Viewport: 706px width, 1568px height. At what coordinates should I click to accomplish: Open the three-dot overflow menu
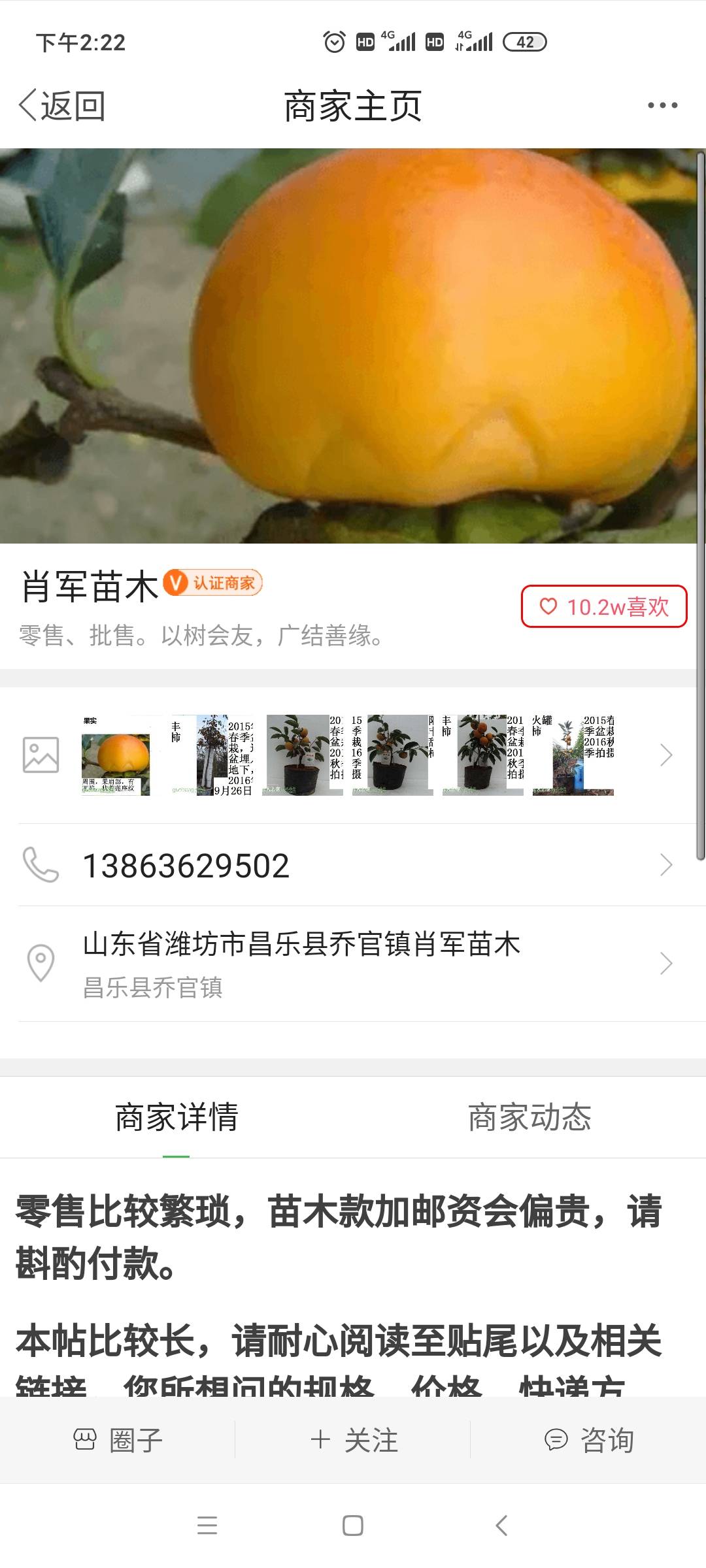tap(662, 106)
